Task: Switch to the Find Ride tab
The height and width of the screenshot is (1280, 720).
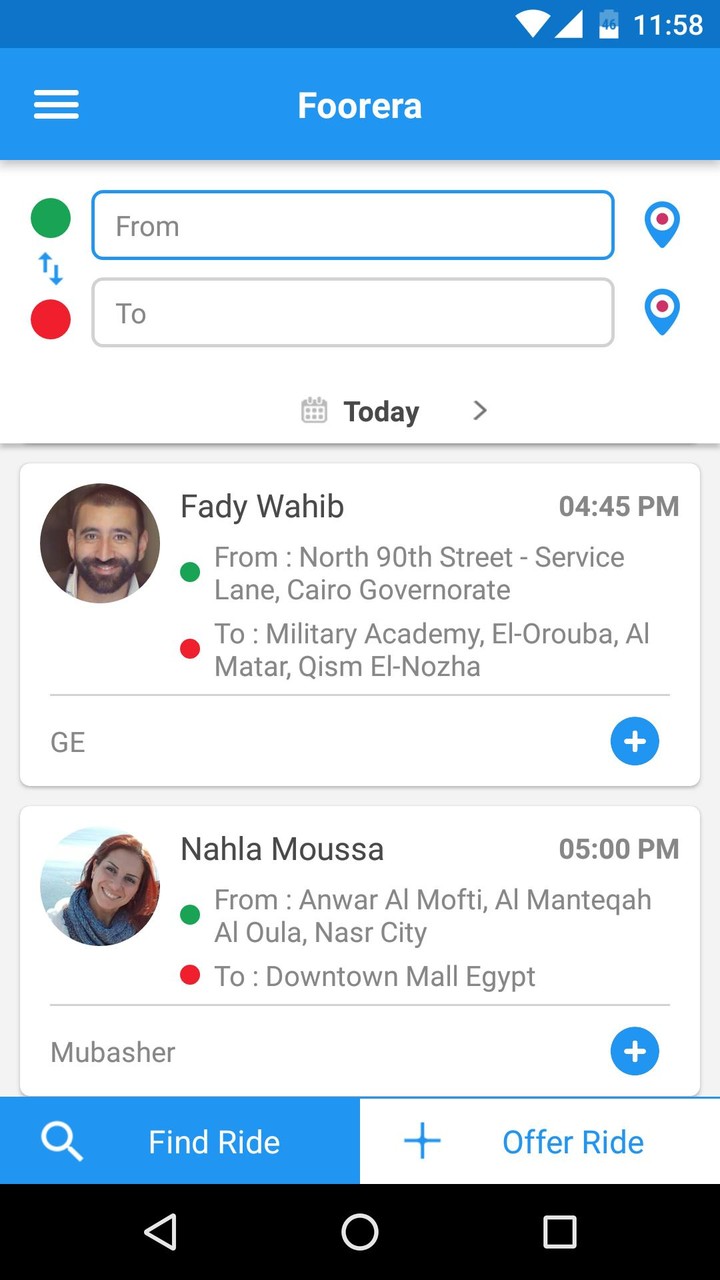Action: [x=214, y=1141]
